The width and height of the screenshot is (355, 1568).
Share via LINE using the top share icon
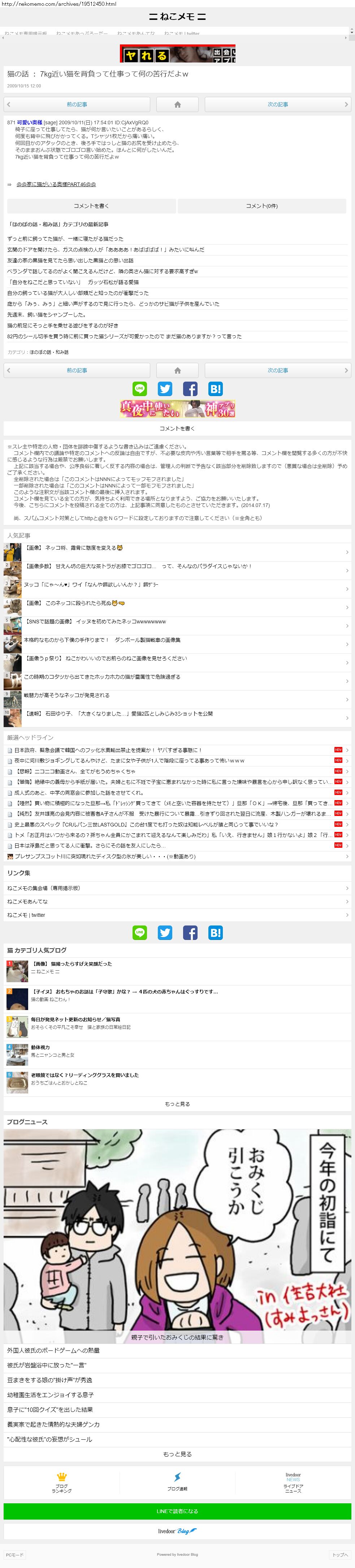click(140, 388)
